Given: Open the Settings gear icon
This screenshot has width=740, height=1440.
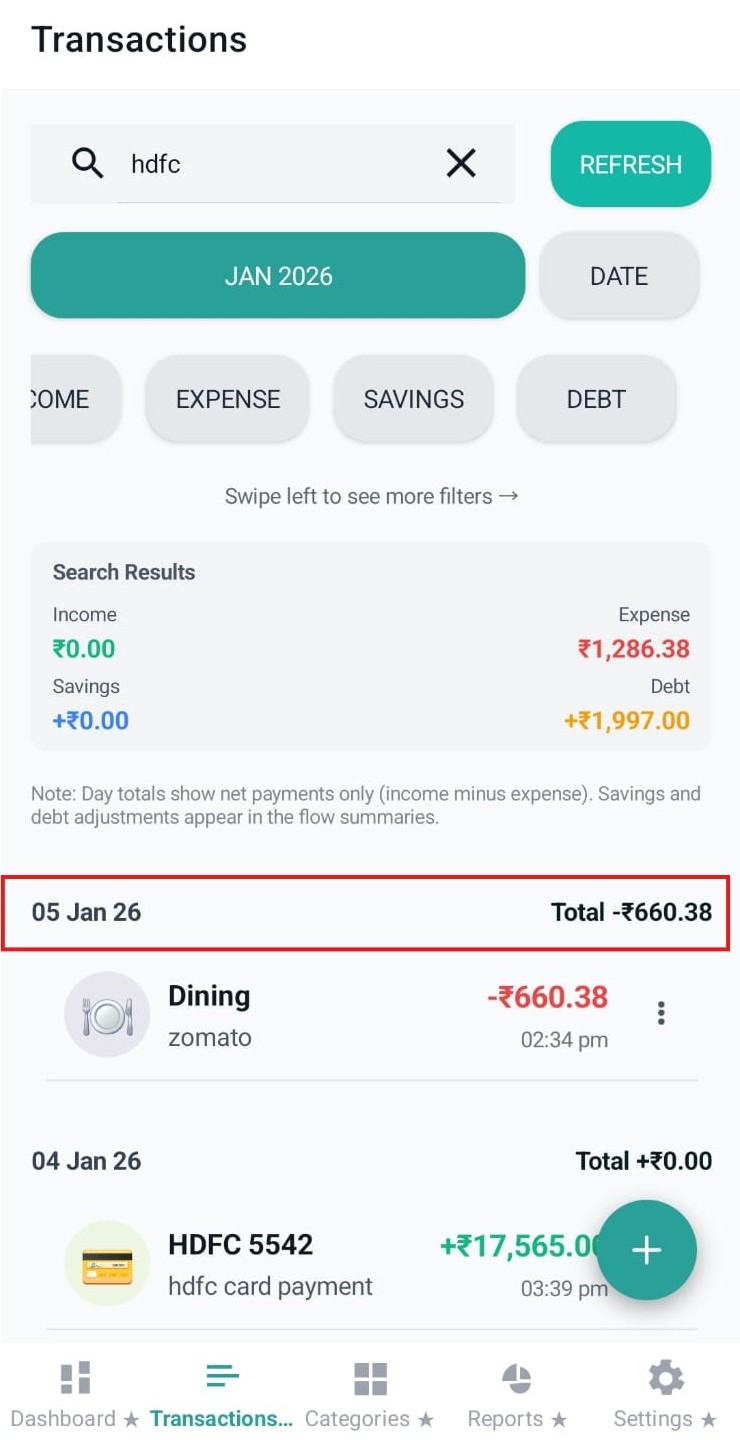Looking at the screenshot, I should pyautogui.click(x=665, y=1377).
